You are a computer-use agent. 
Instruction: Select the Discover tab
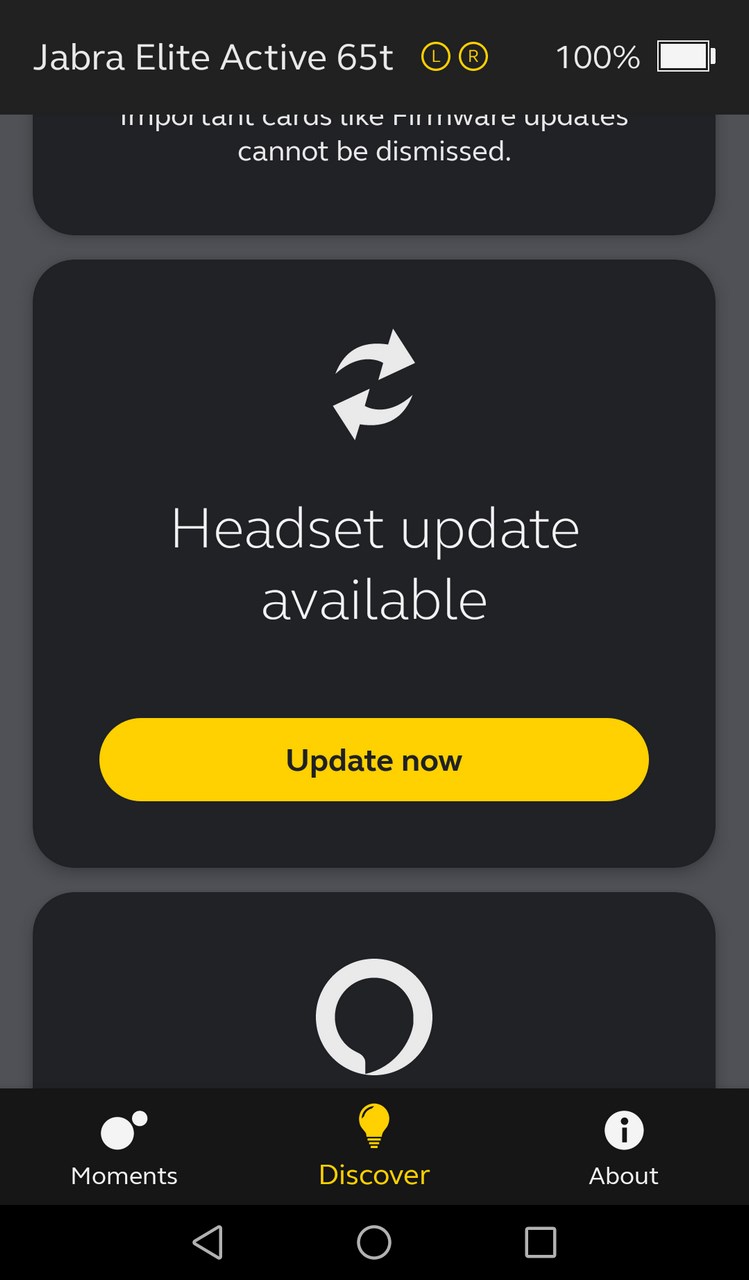point(374,1147)
